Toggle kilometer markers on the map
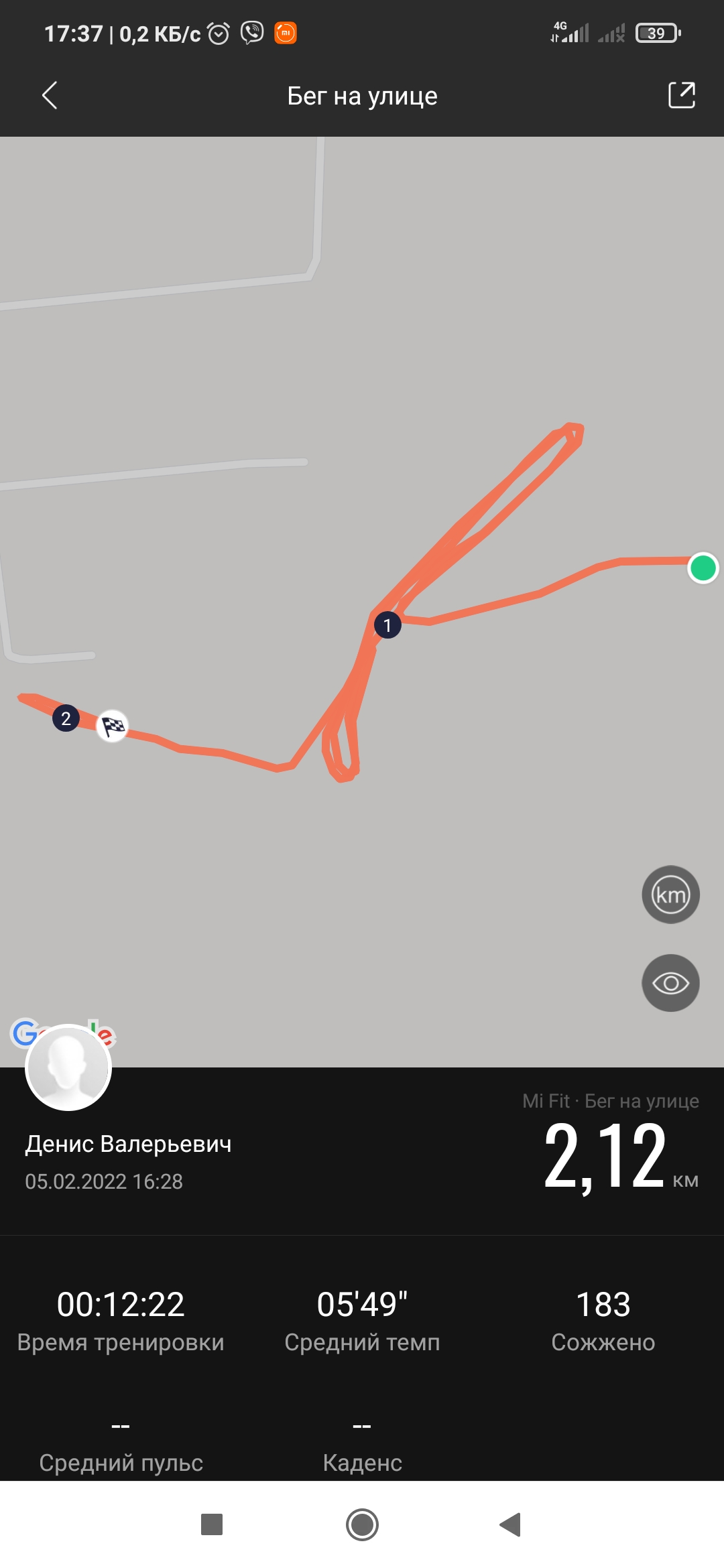 (x=670, y=895)
